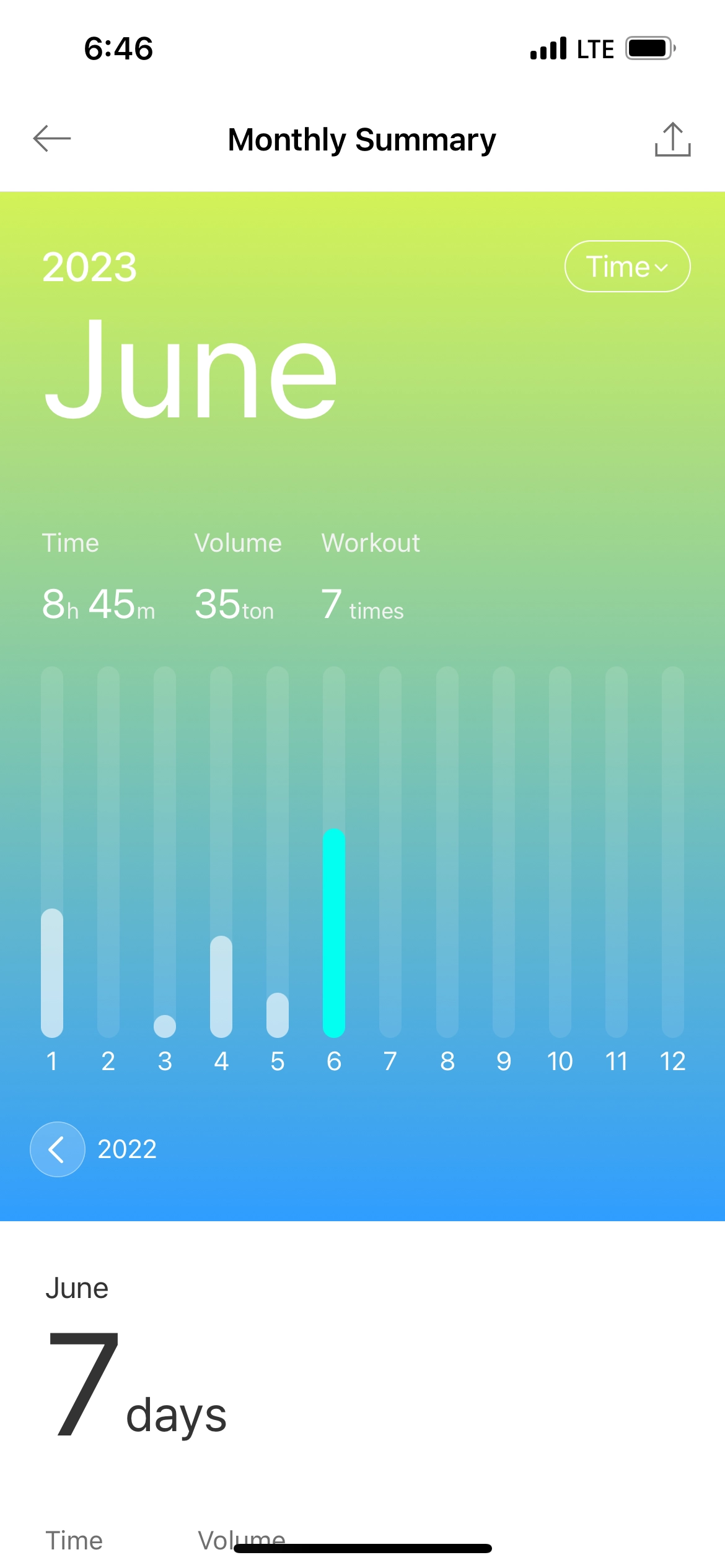Select month 11 bar in chart

[x=617, y=852]
